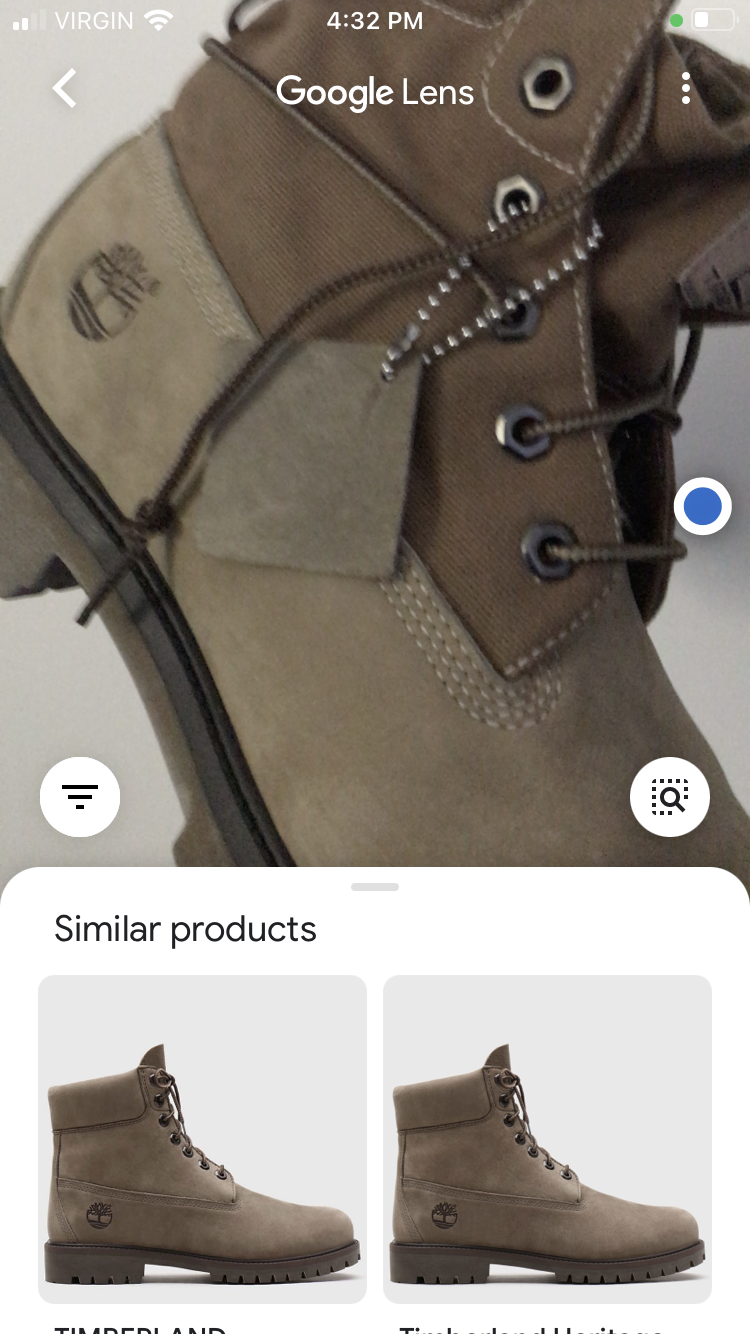
Task: Open the Timberland Heritage product card
Action: [x=547, y=1140]
